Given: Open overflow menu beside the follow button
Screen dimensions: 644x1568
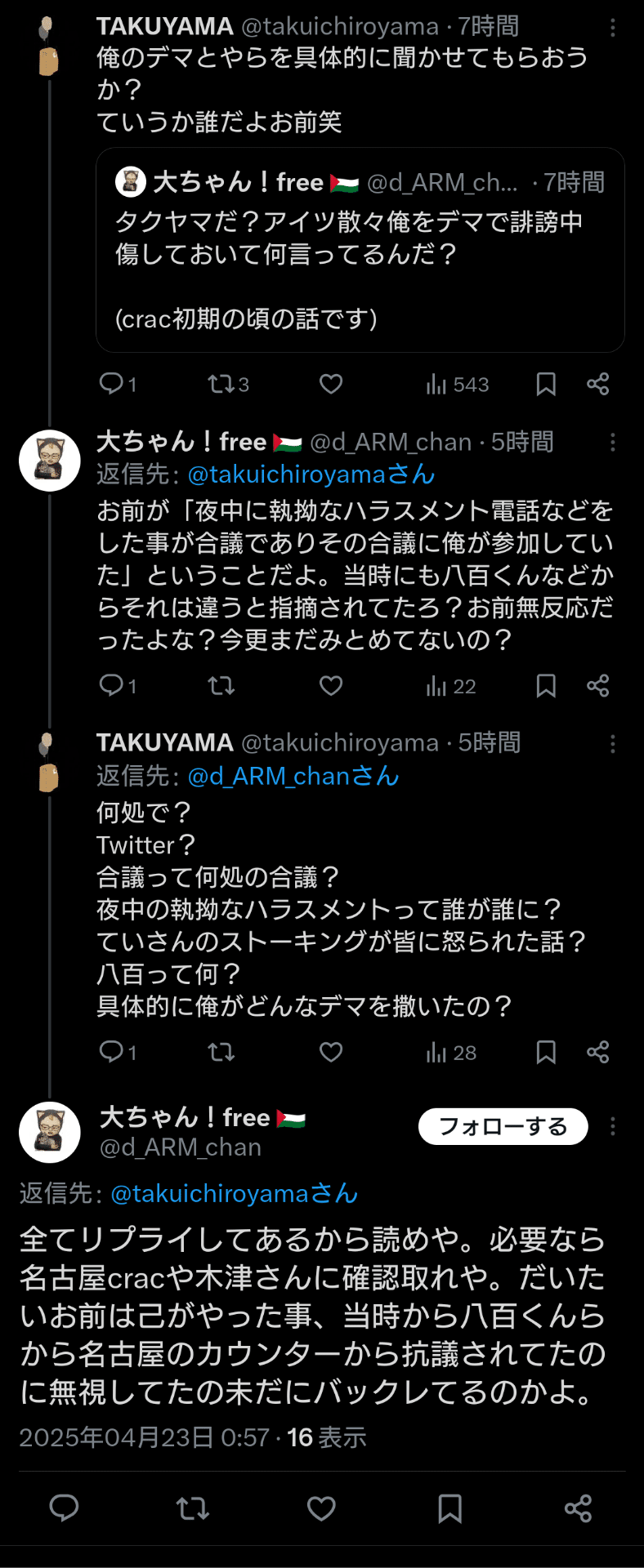Looking at the screenshot, I should 612,1126.
